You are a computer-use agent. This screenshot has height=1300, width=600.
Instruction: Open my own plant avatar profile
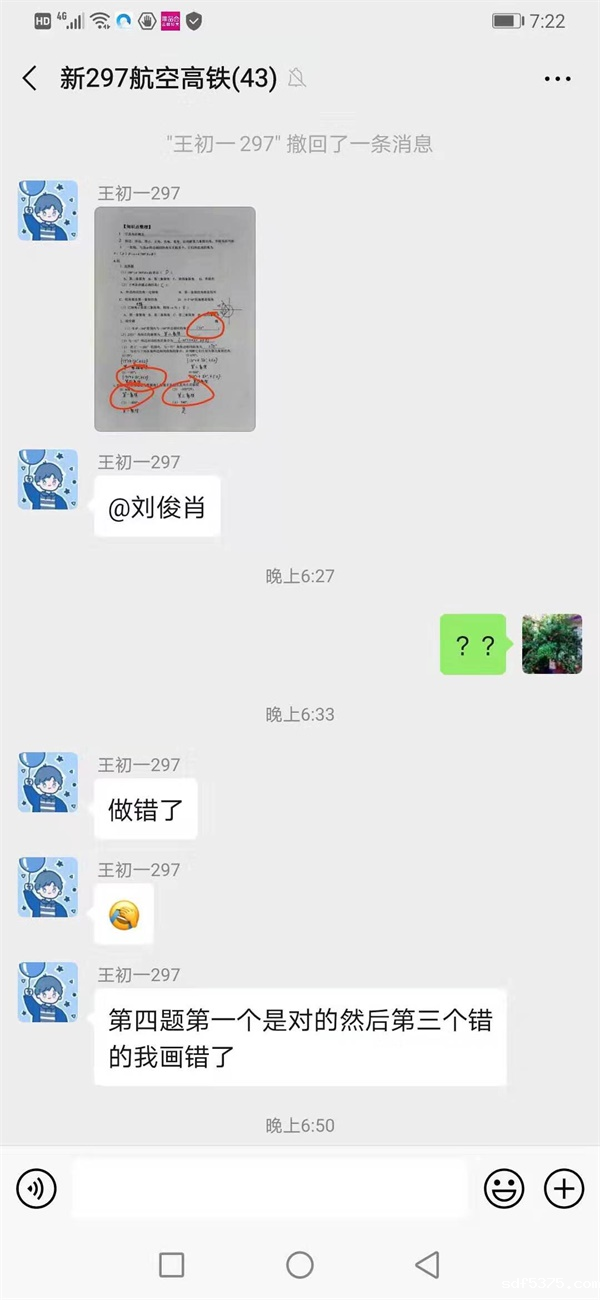[552, 644]
